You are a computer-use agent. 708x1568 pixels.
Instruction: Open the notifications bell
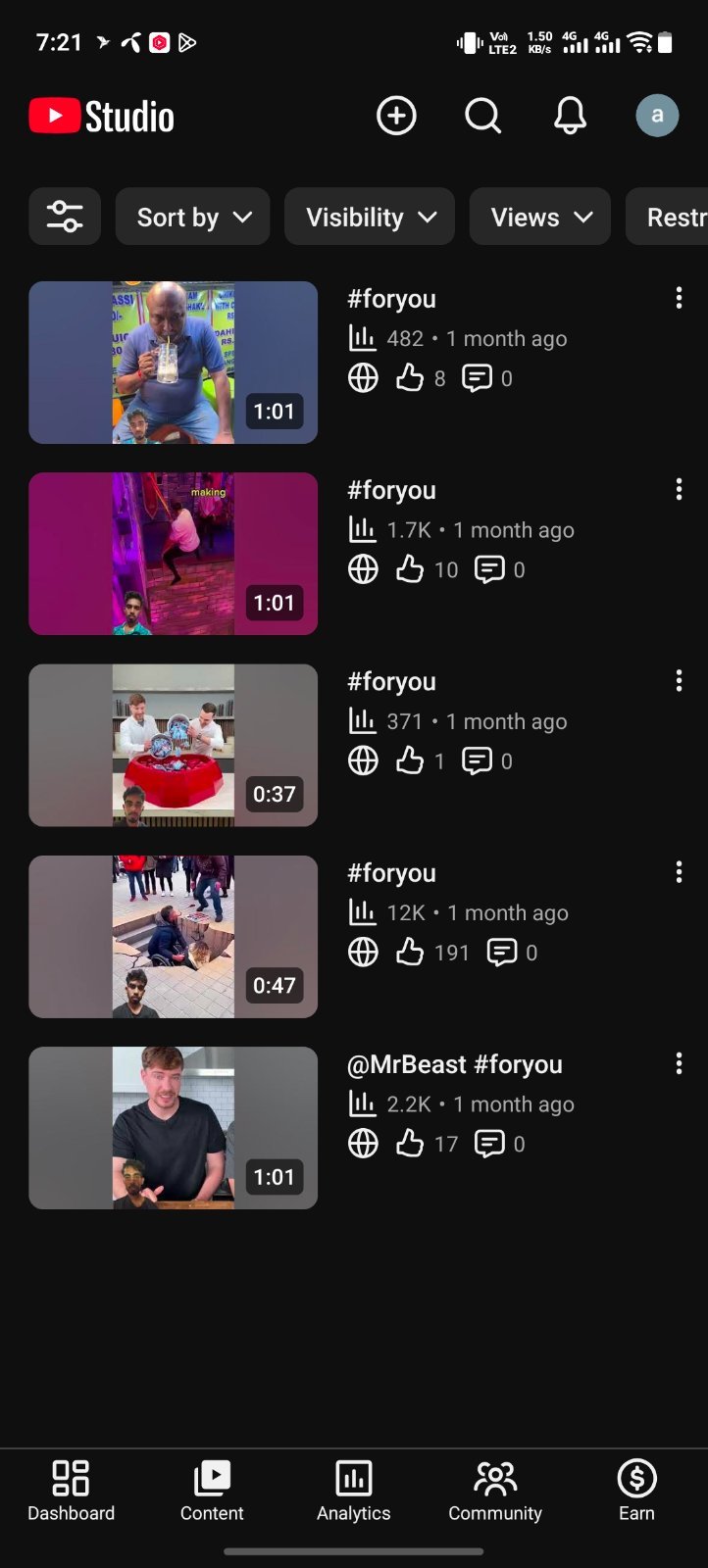570,116
